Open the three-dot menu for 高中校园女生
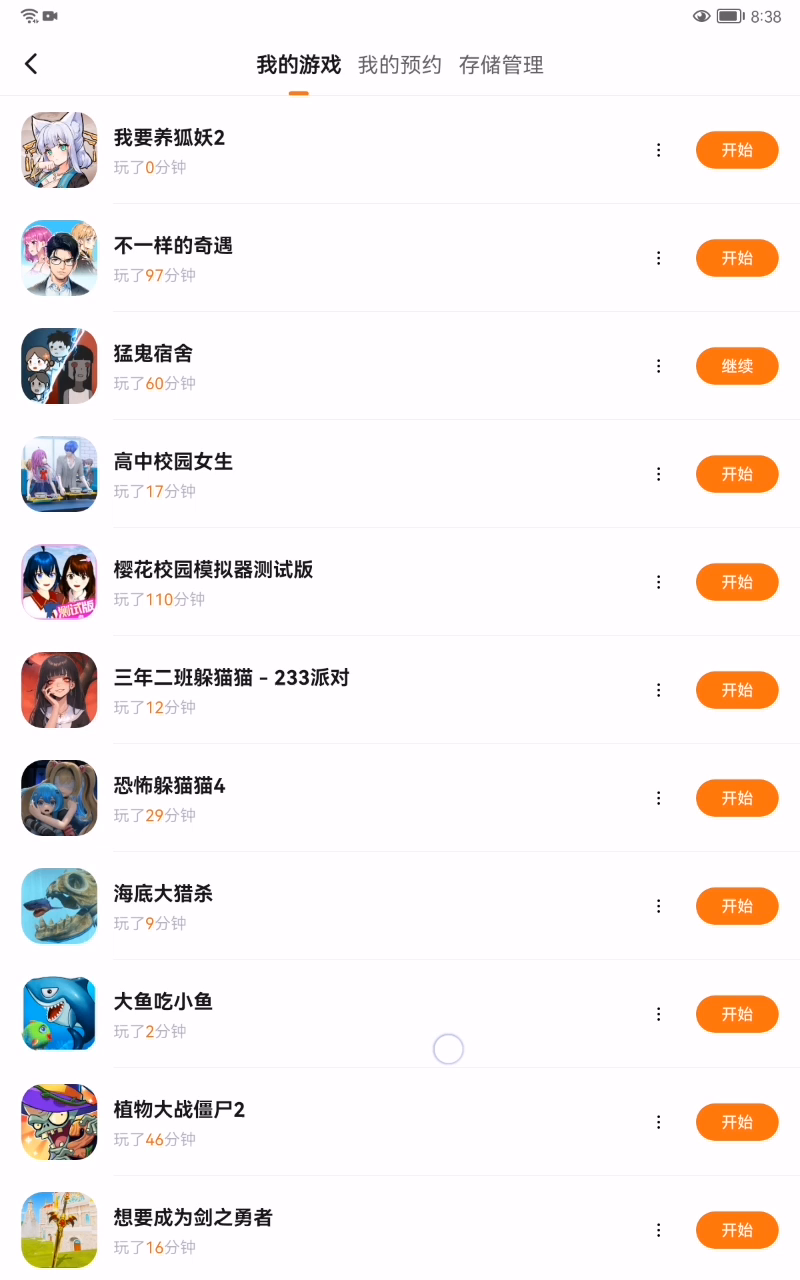Image resolution: width=800 pixels, height=1280 pixels. tap(658, 474)
